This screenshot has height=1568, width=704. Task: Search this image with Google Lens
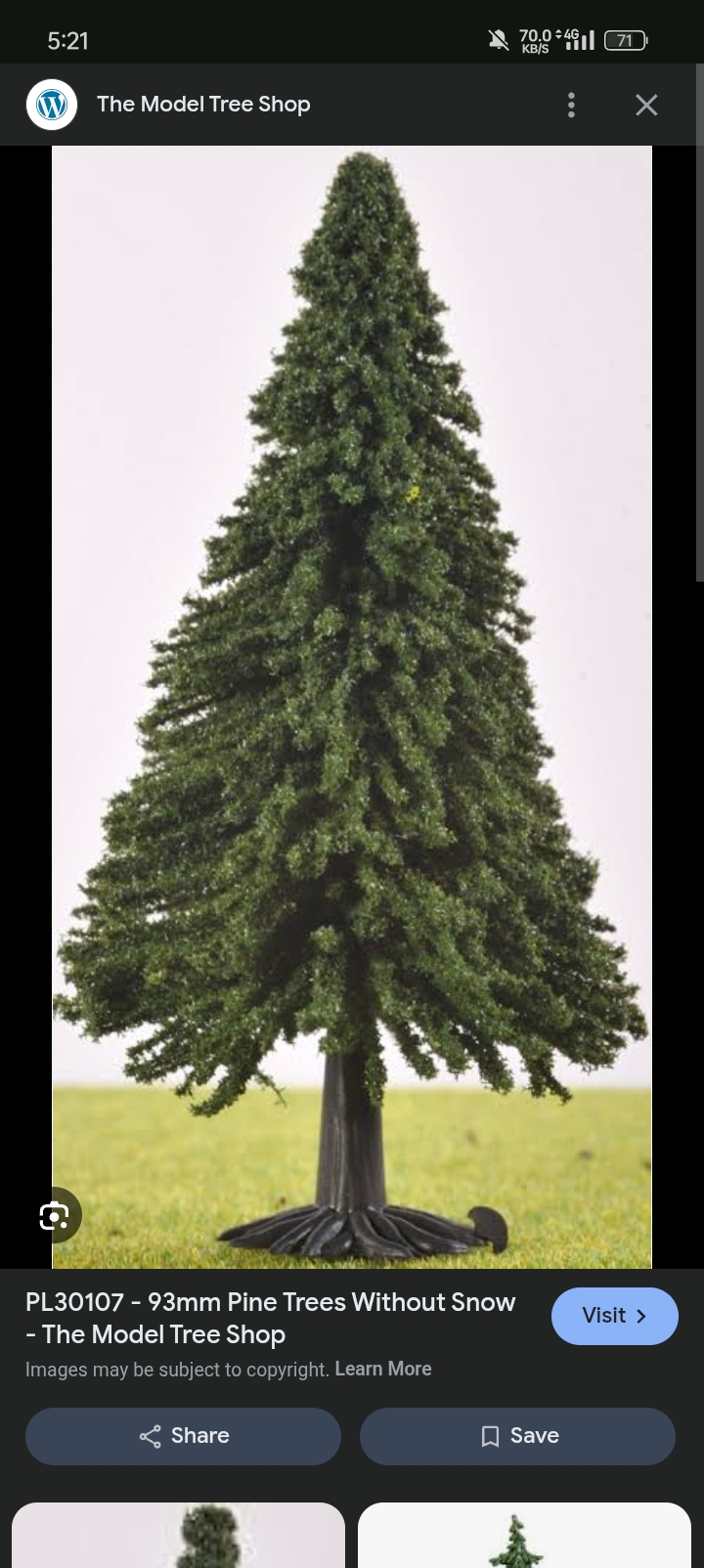click(54, 1216)
